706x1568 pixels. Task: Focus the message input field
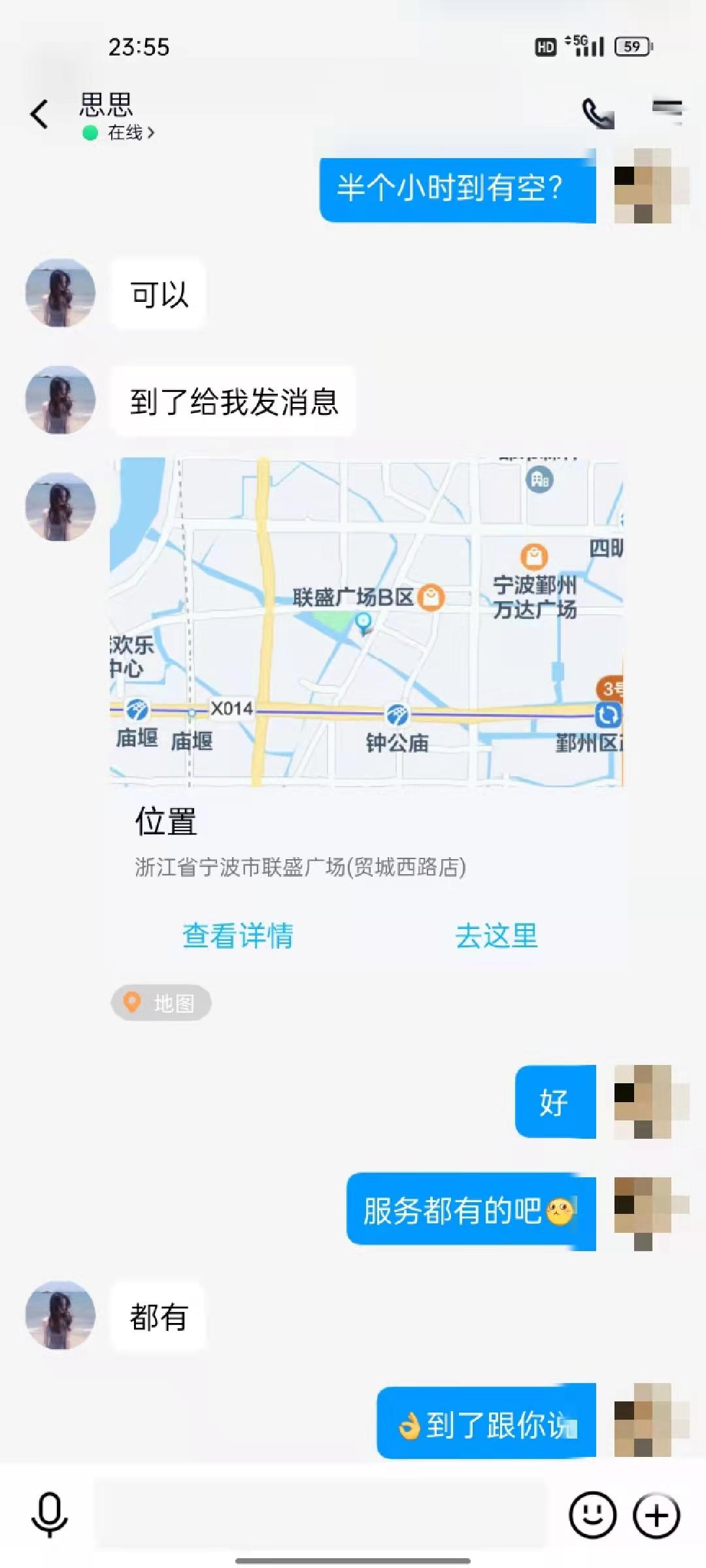tap(320, 1514)
